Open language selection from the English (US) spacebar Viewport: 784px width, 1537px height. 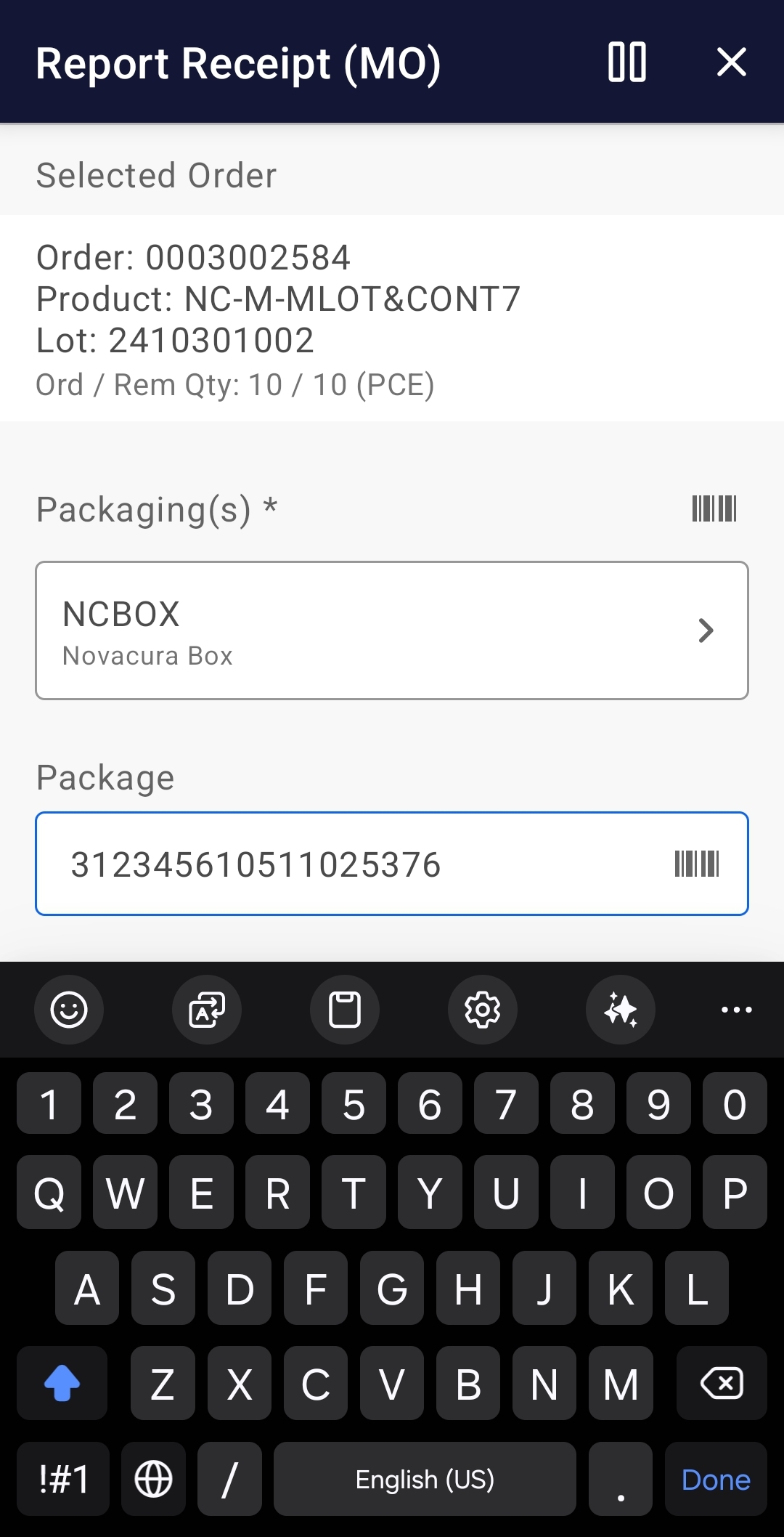[x=425, y=1479]
